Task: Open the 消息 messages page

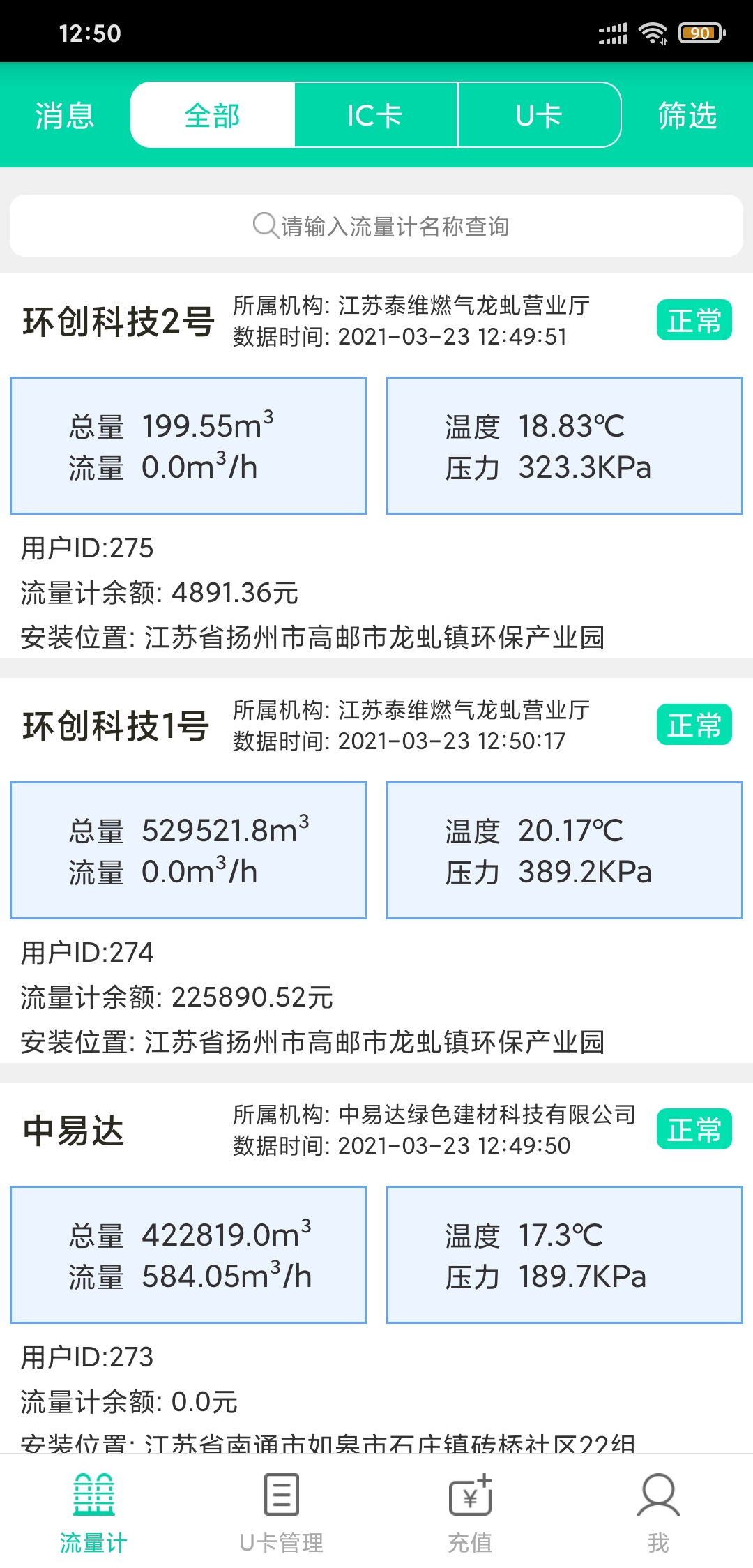Action: point(65,115)
